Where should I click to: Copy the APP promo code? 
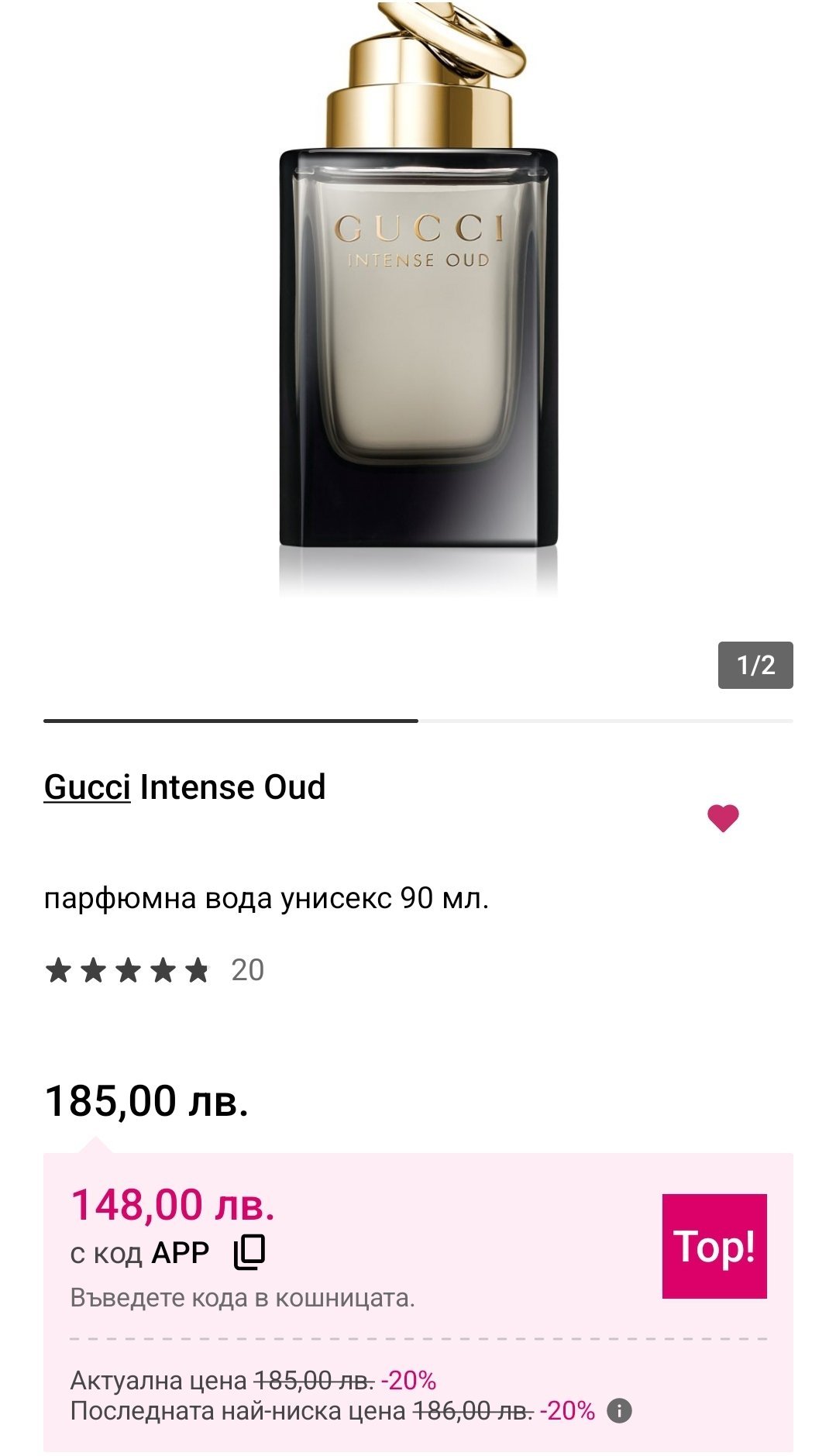click(x=249, y=1252)
